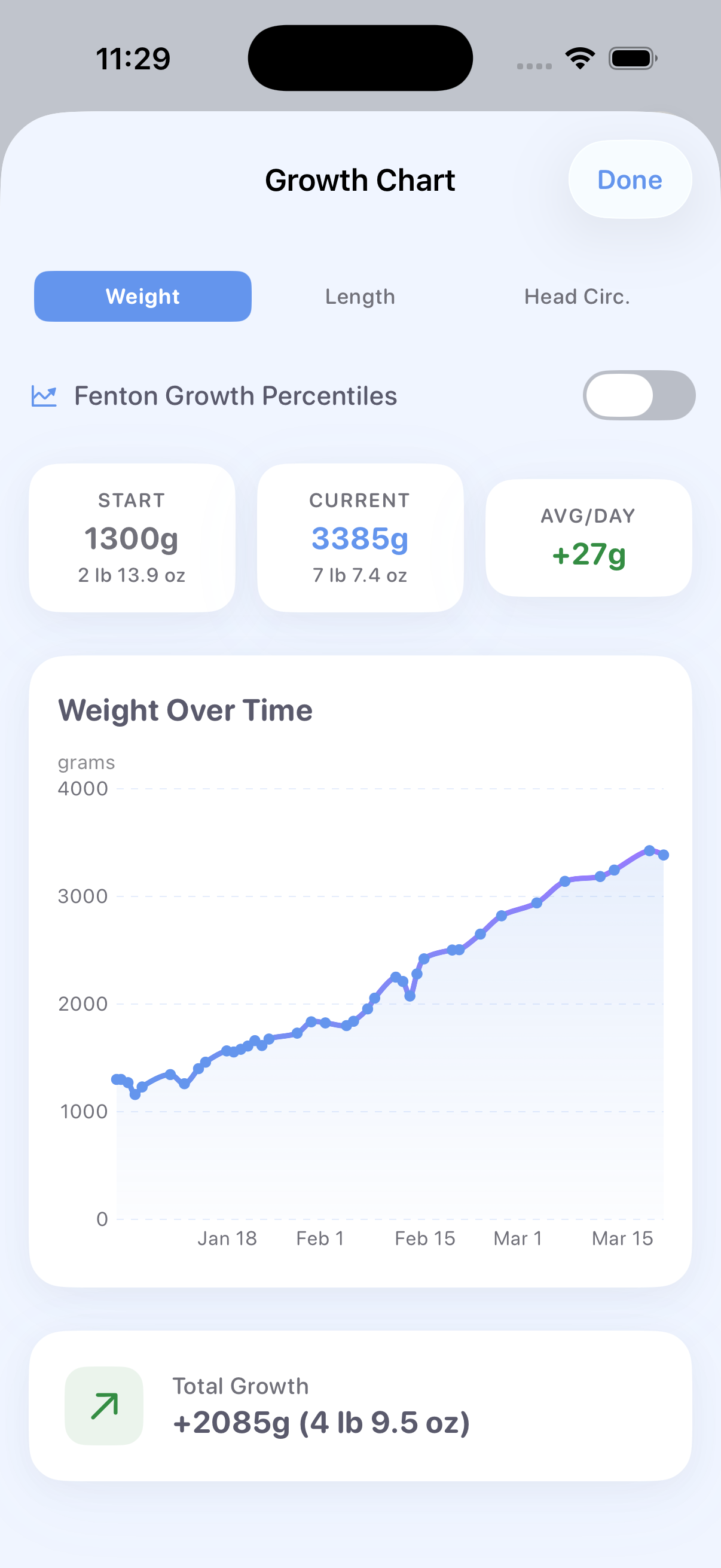The width and height of the screenshot is (721, 1568).
Task: Tap the START 1300g card
Action: (x=132, y=536)
